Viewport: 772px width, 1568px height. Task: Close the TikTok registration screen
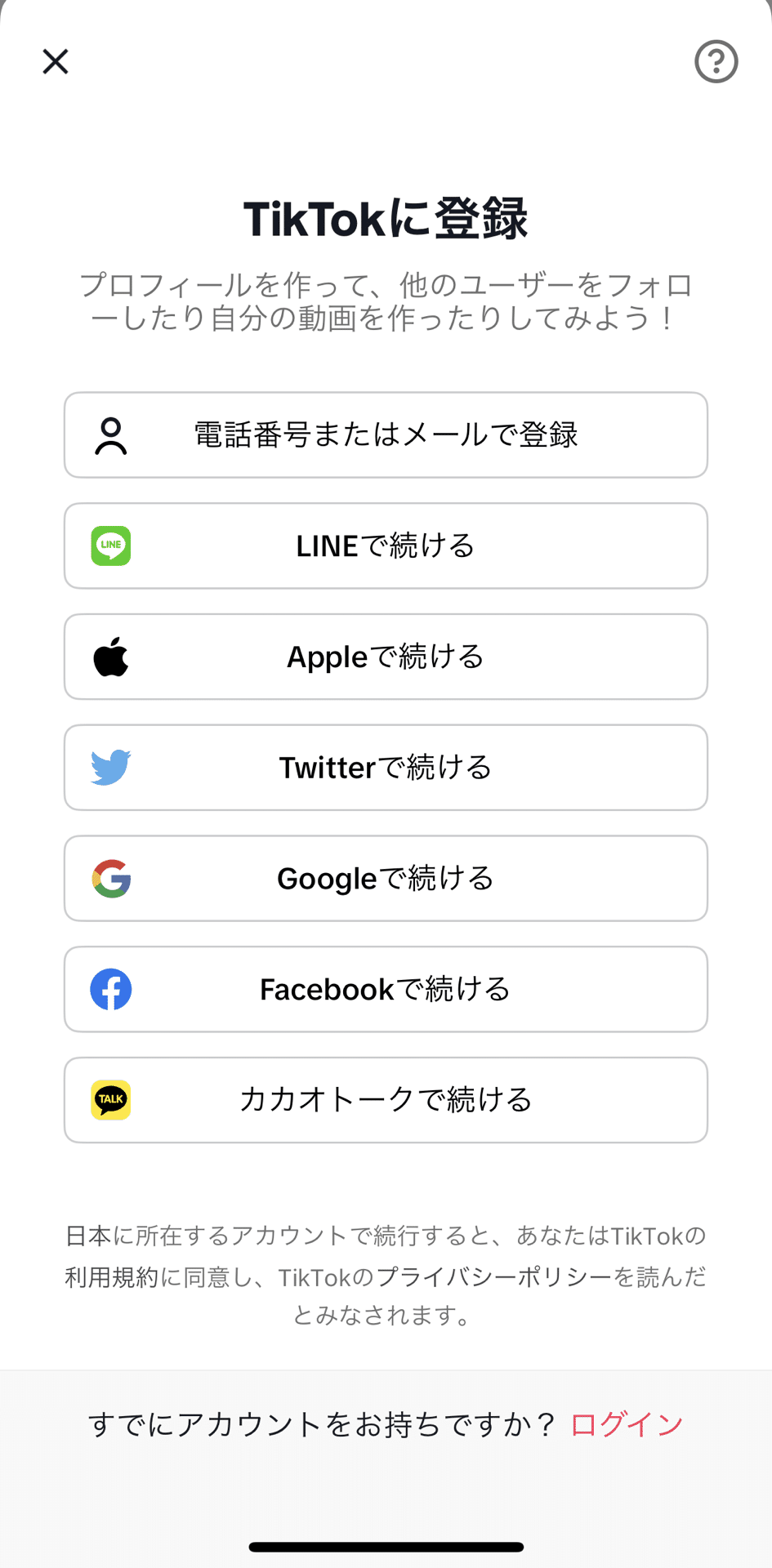(56, 61)
